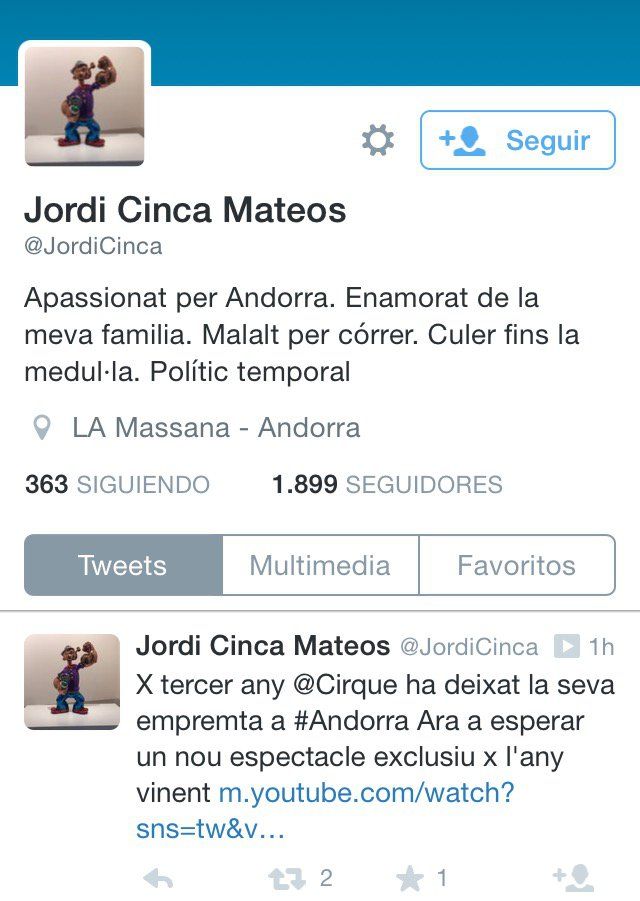Open the m.youtube.com link in the tweet
640x901 pixels.
coord(365,794)
